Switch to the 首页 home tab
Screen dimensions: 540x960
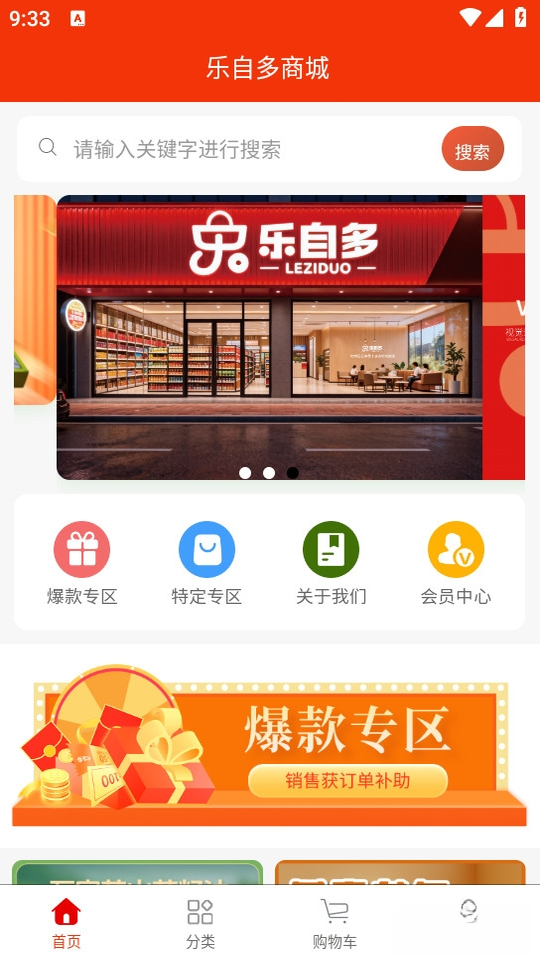coord(67,923)
